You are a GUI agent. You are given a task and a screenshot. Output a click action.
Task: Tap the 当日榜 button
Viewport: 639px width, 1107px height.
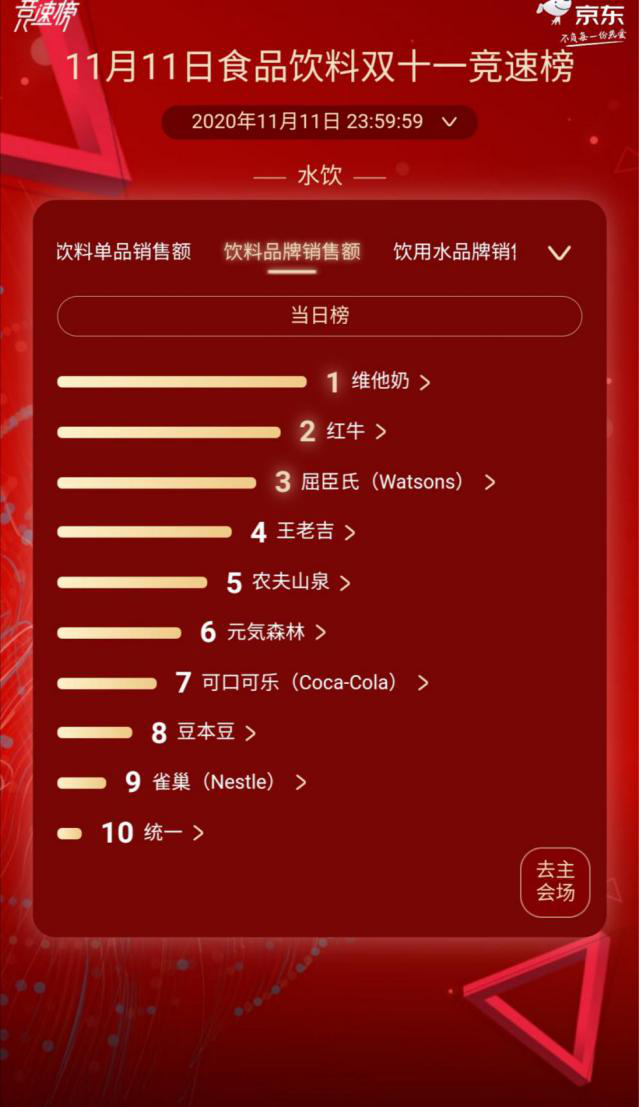tap(319, 316)
